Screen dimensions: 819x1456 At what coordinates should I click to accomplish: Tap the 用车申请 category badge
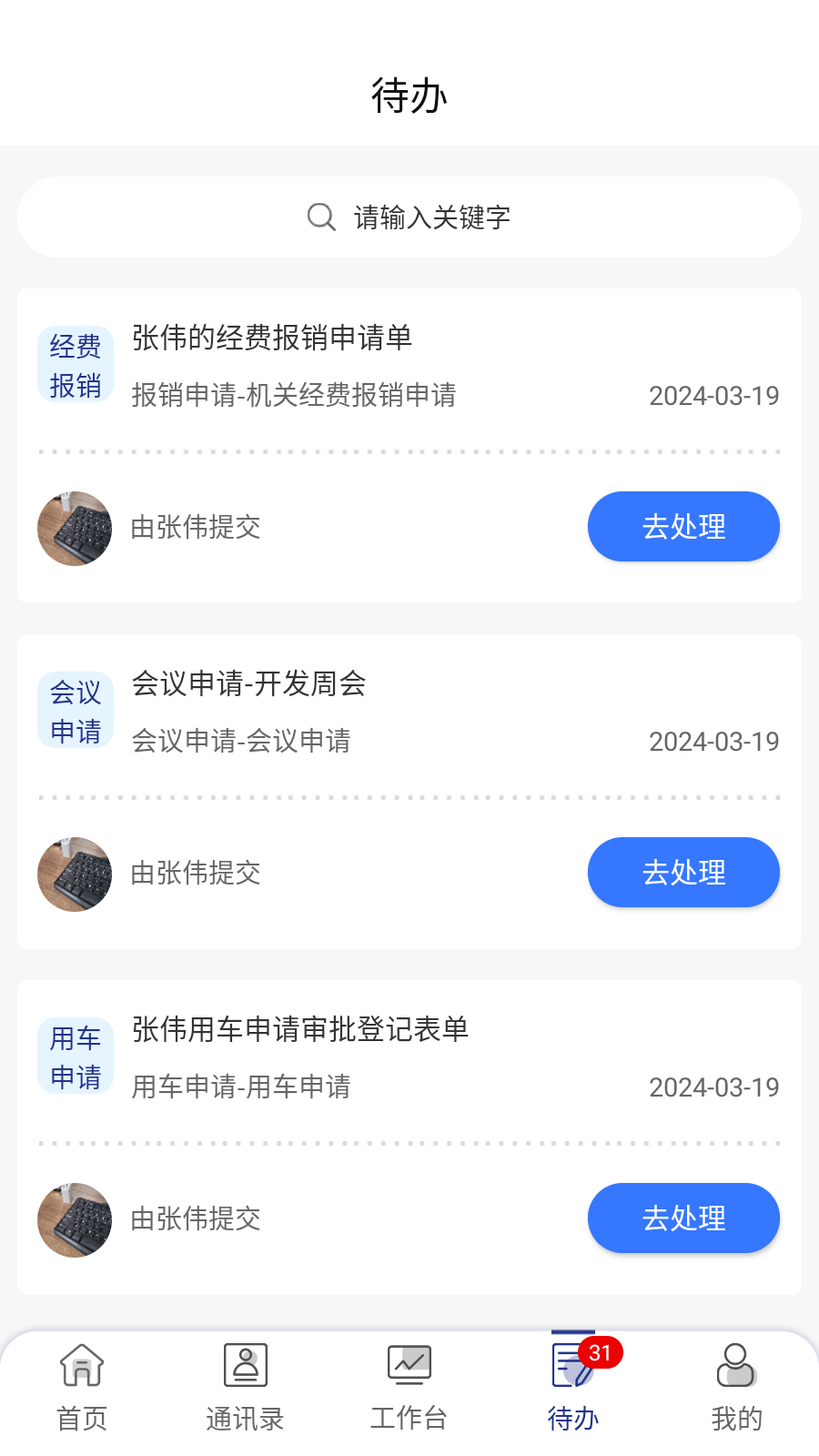(x=75, y=1055)
